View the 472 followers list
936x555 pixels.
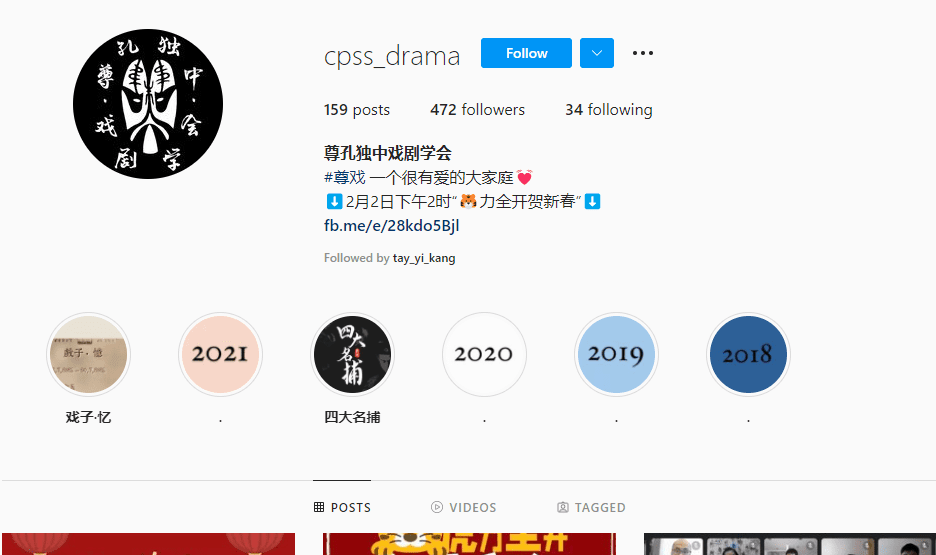477,110
